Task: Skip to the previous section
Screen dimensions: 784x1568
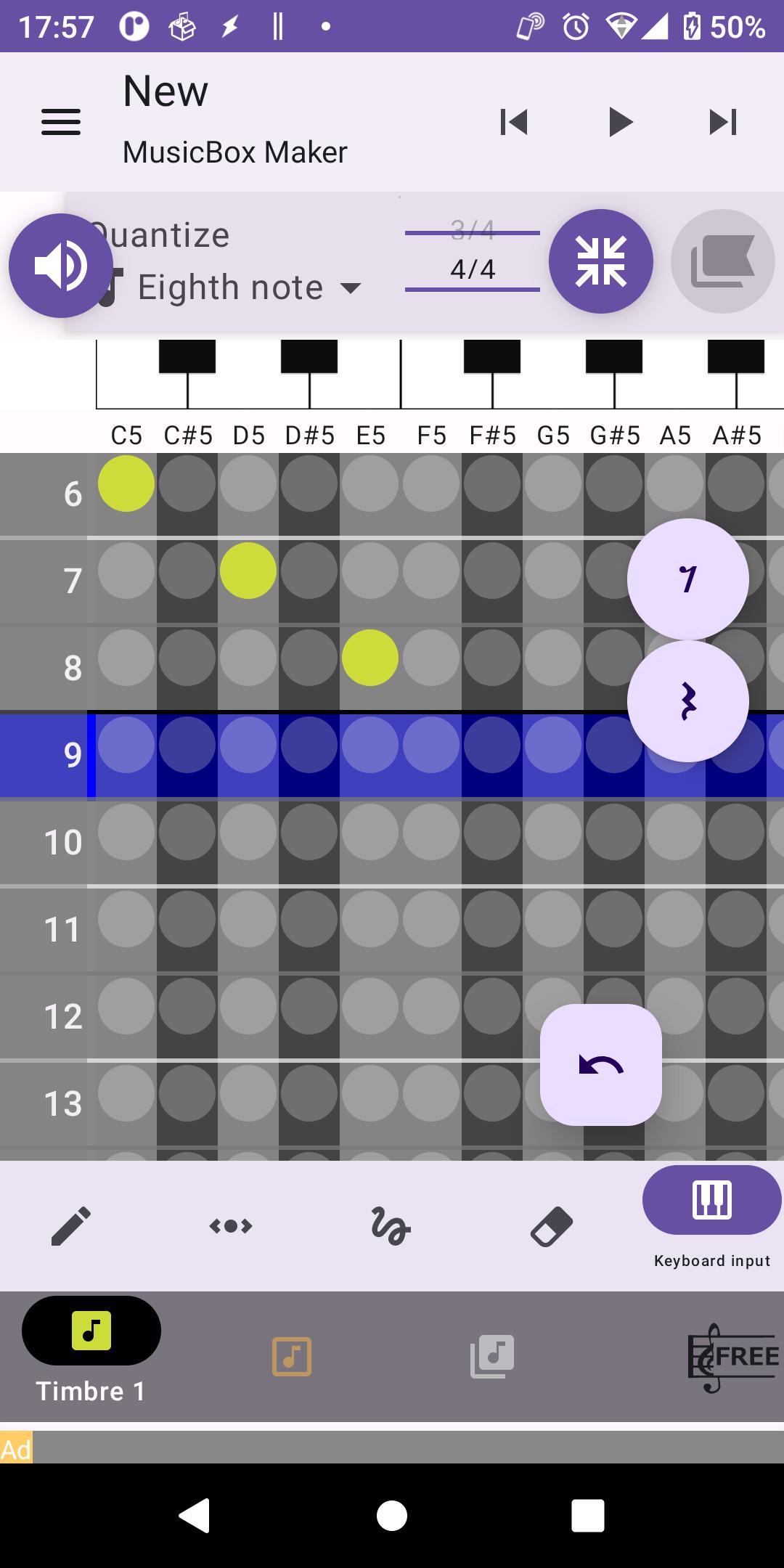Action: 514,122
